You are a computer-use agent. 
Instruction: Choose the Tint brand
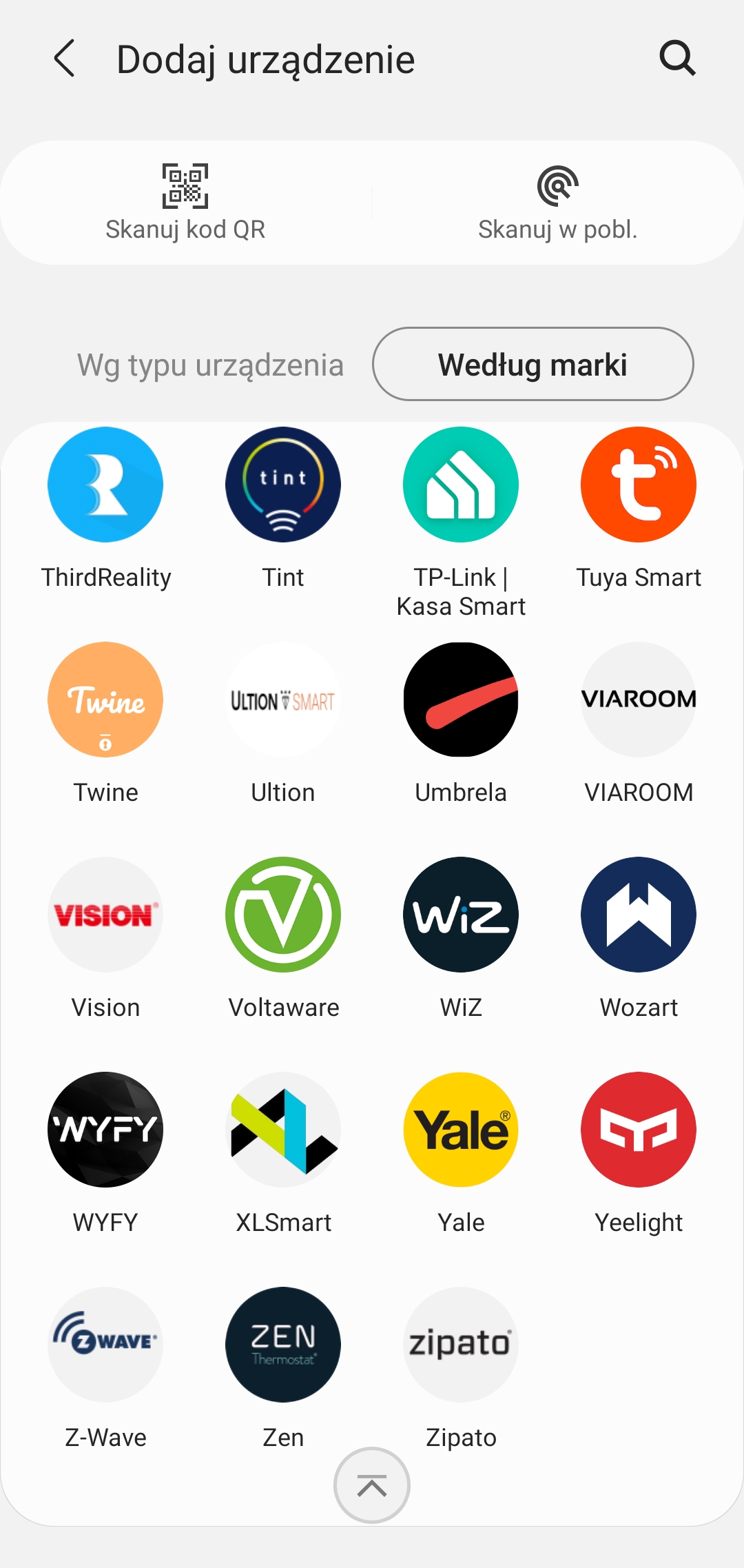pyautogui.click(x=283, y=485)
